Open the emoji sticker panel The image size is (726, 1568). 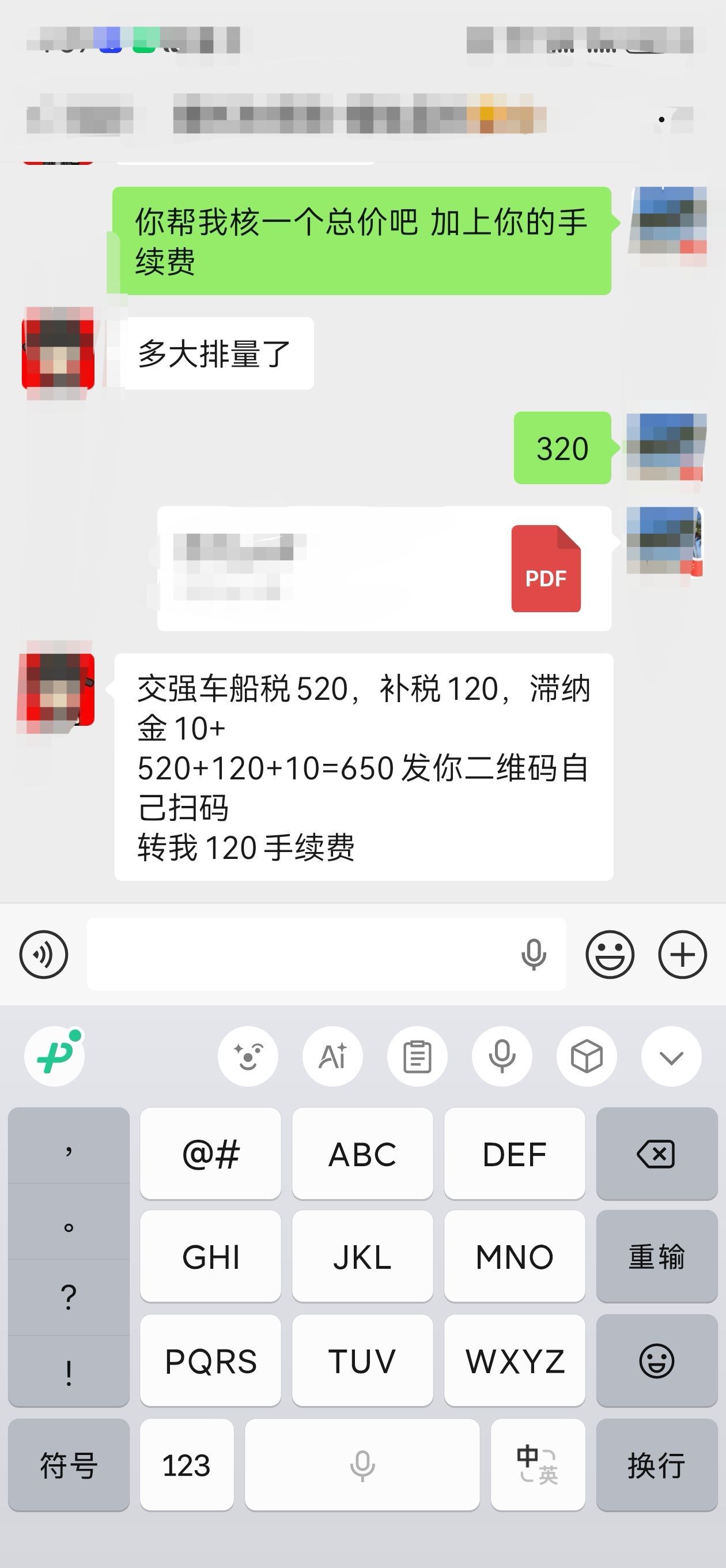(610, 955)
